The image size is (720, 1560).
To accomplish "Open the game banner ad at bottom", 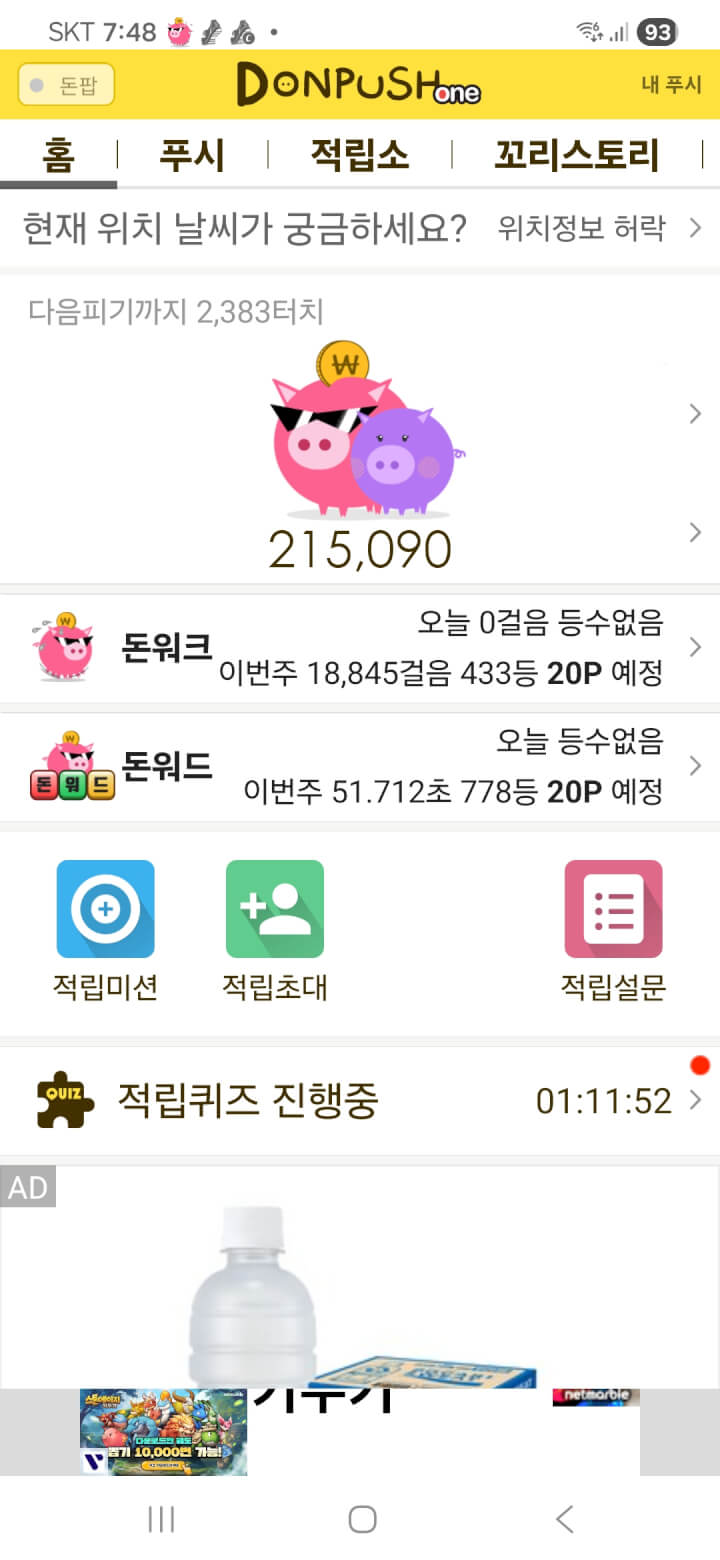I will (164, 1432).
